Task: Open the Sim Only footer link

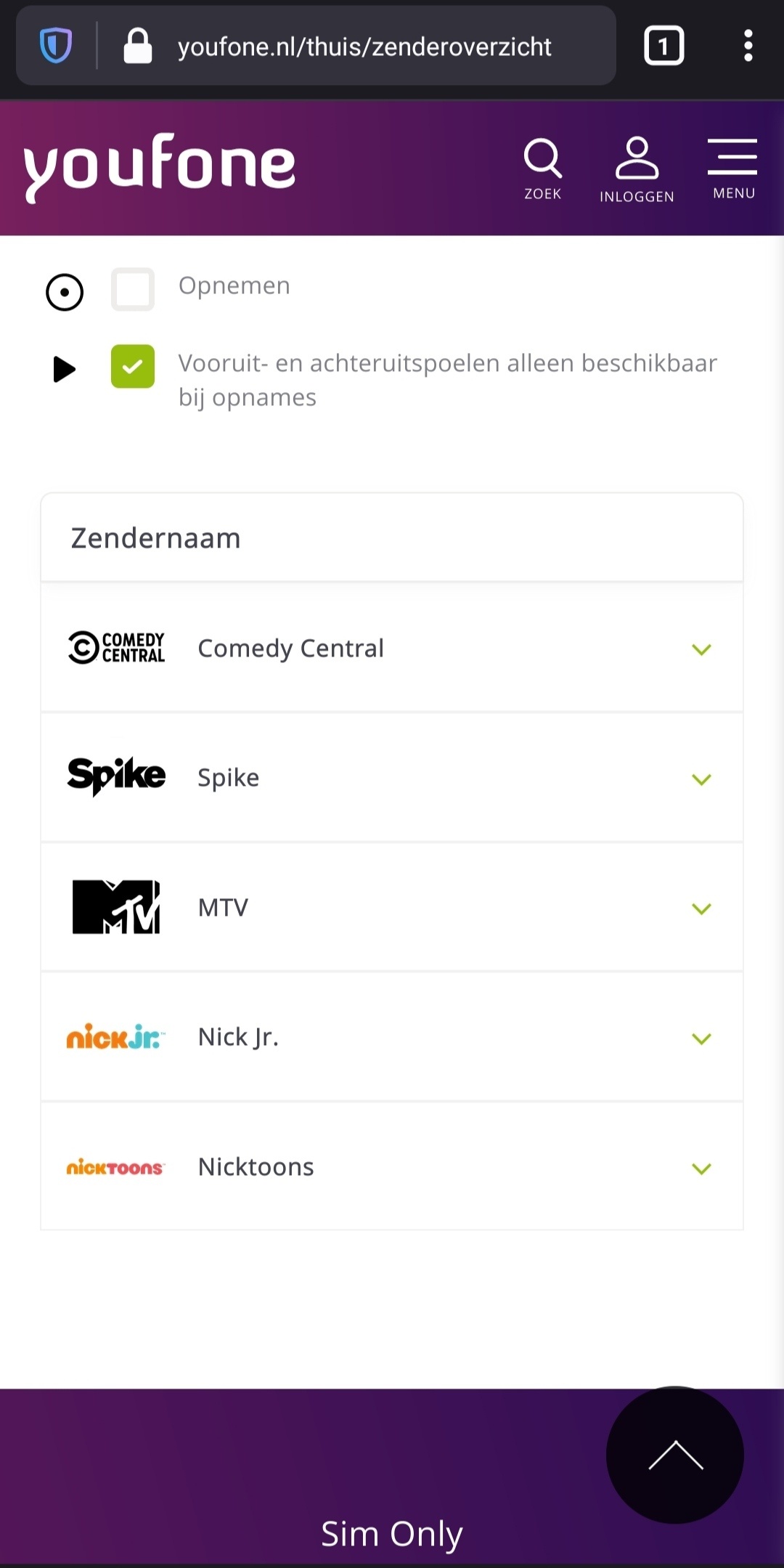Action: (392, 1533)
